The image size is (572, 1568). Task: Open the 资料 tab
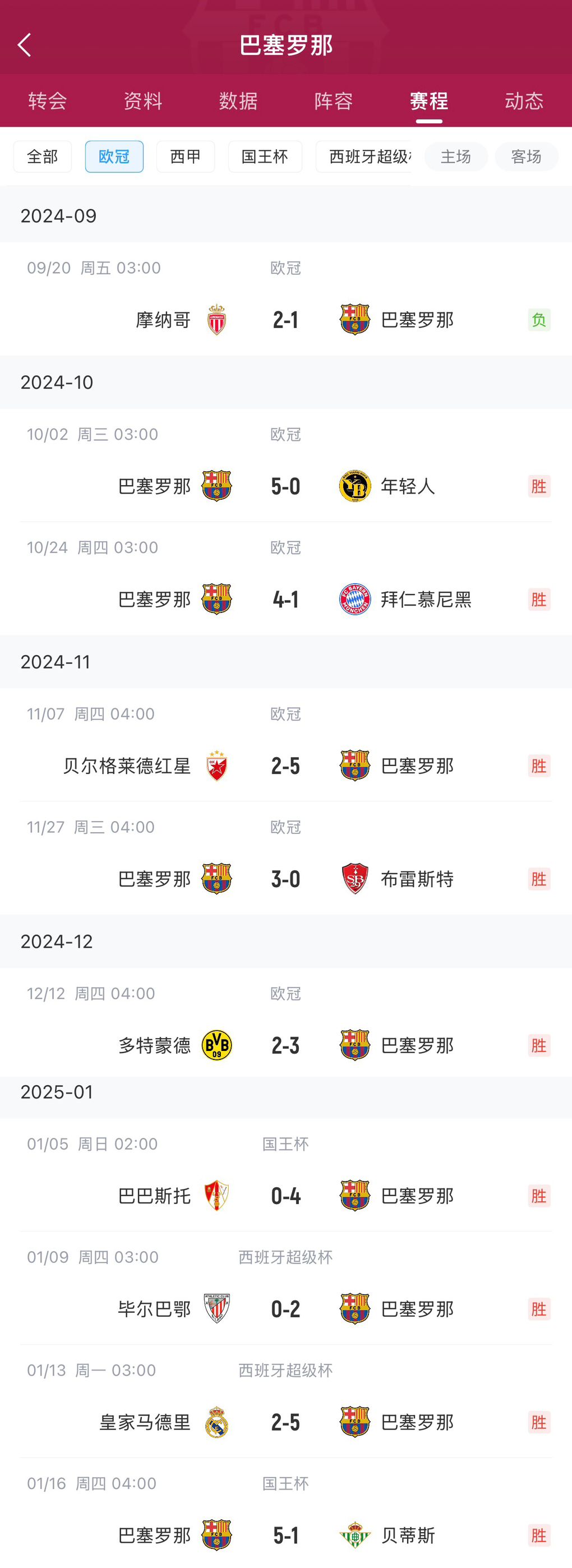click(143, 101)
